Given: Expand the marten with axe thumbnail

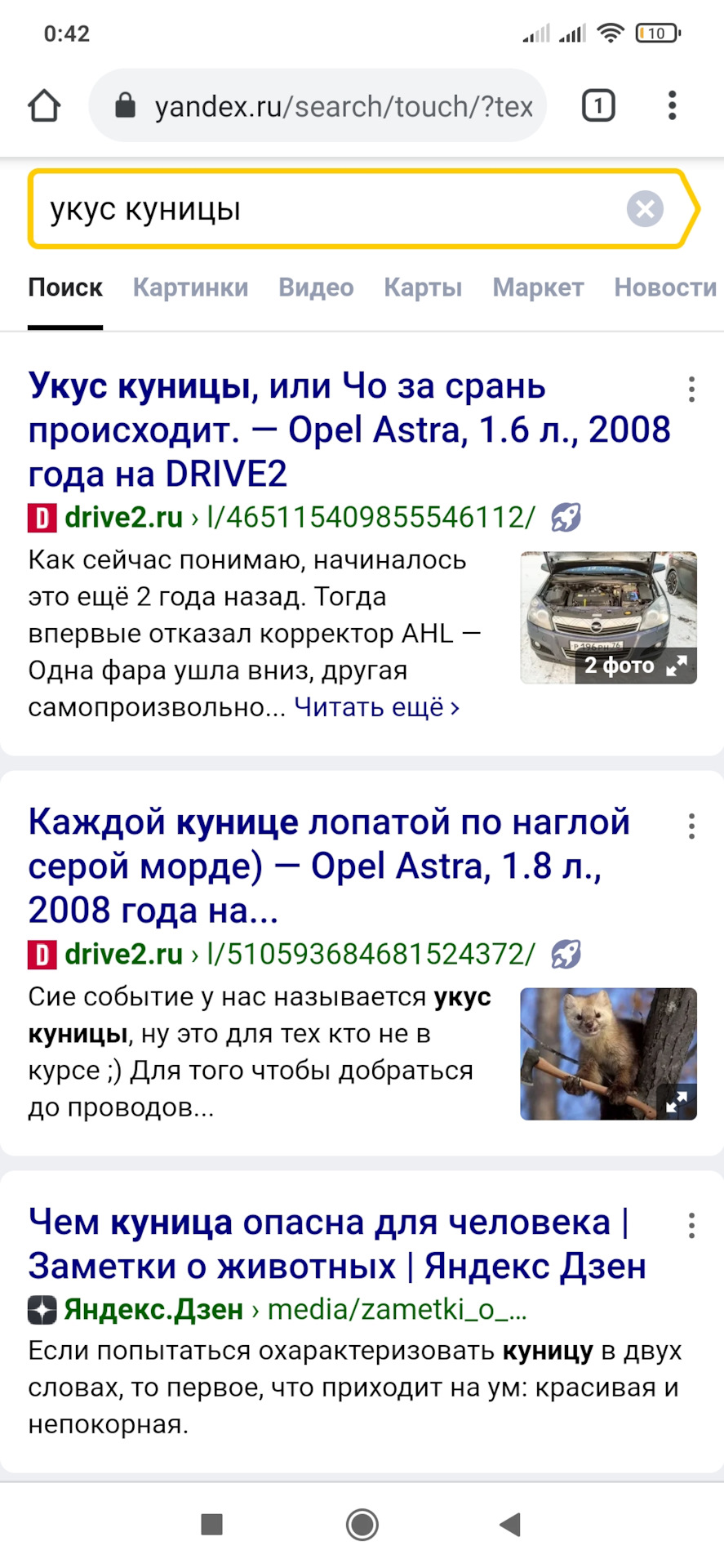Looking at the screenshot, I should tap(608, 1053).
